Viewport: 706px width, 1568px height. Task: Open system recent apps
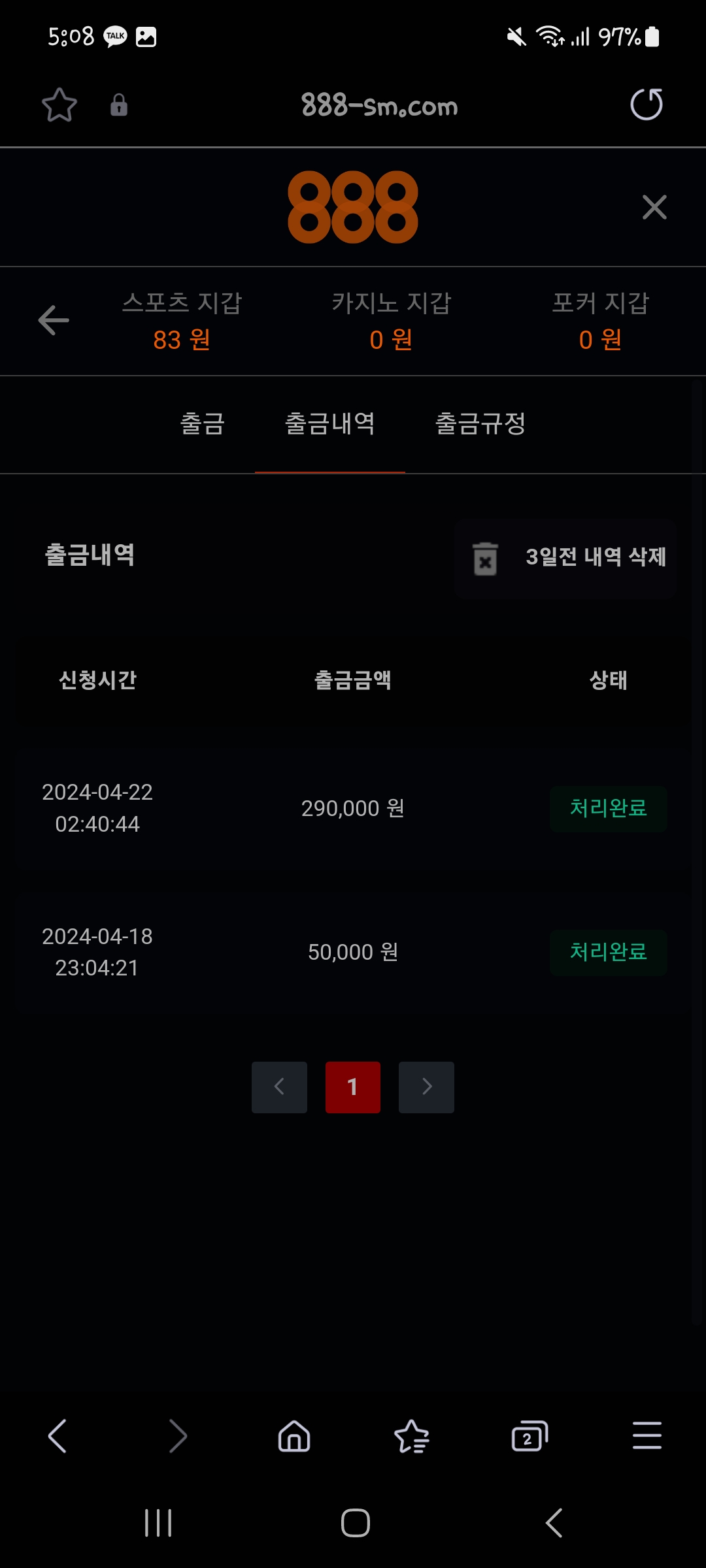click(158, 1523)
